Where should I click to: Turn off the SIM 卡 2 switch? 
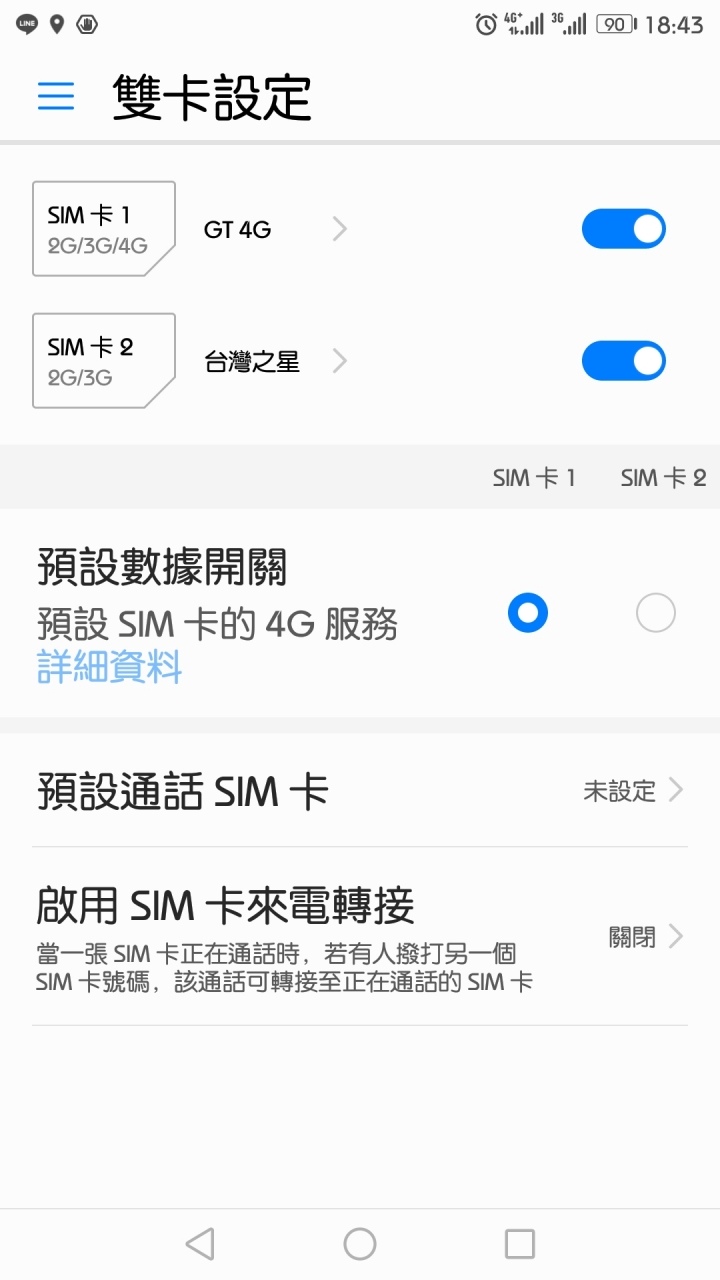coord(623,361)
